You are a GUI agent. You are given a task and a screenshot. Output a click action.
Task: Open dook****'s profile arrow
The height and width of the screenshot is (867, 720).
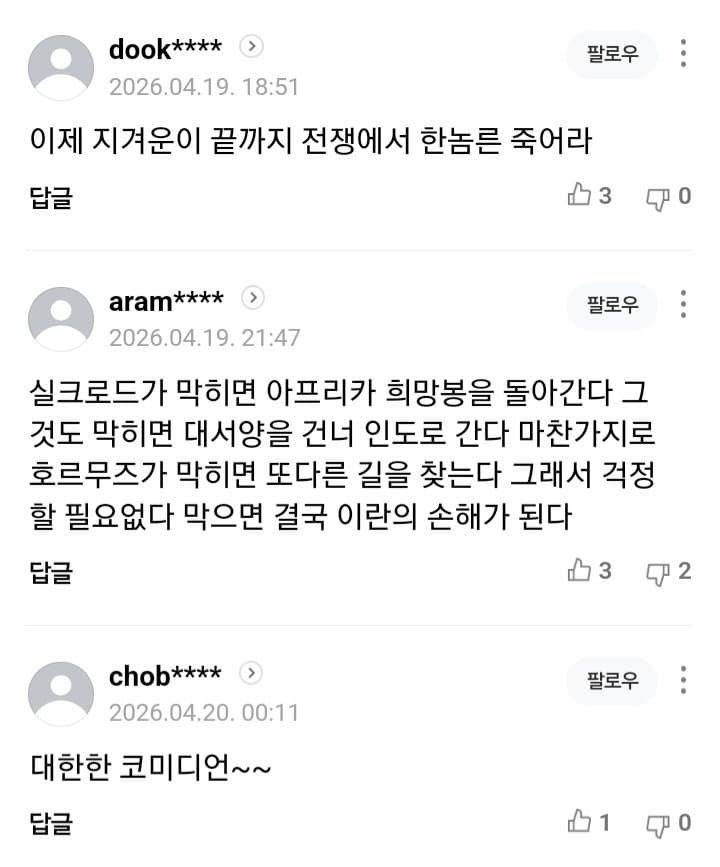(x=252, y=46)
